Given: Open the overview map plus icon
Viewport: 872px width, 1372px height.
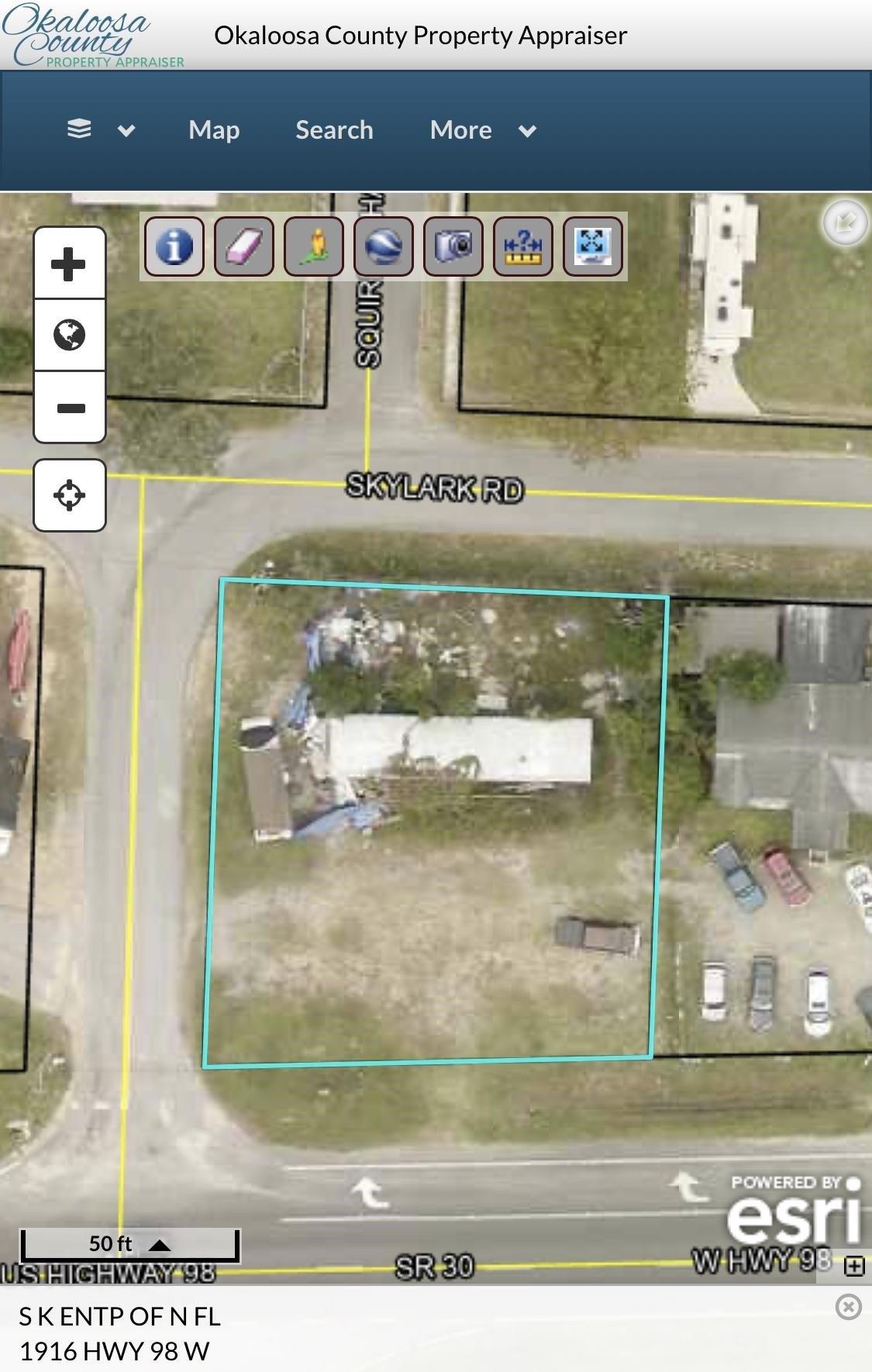Looking at the screenshot, I should (x=853, y=1266).
